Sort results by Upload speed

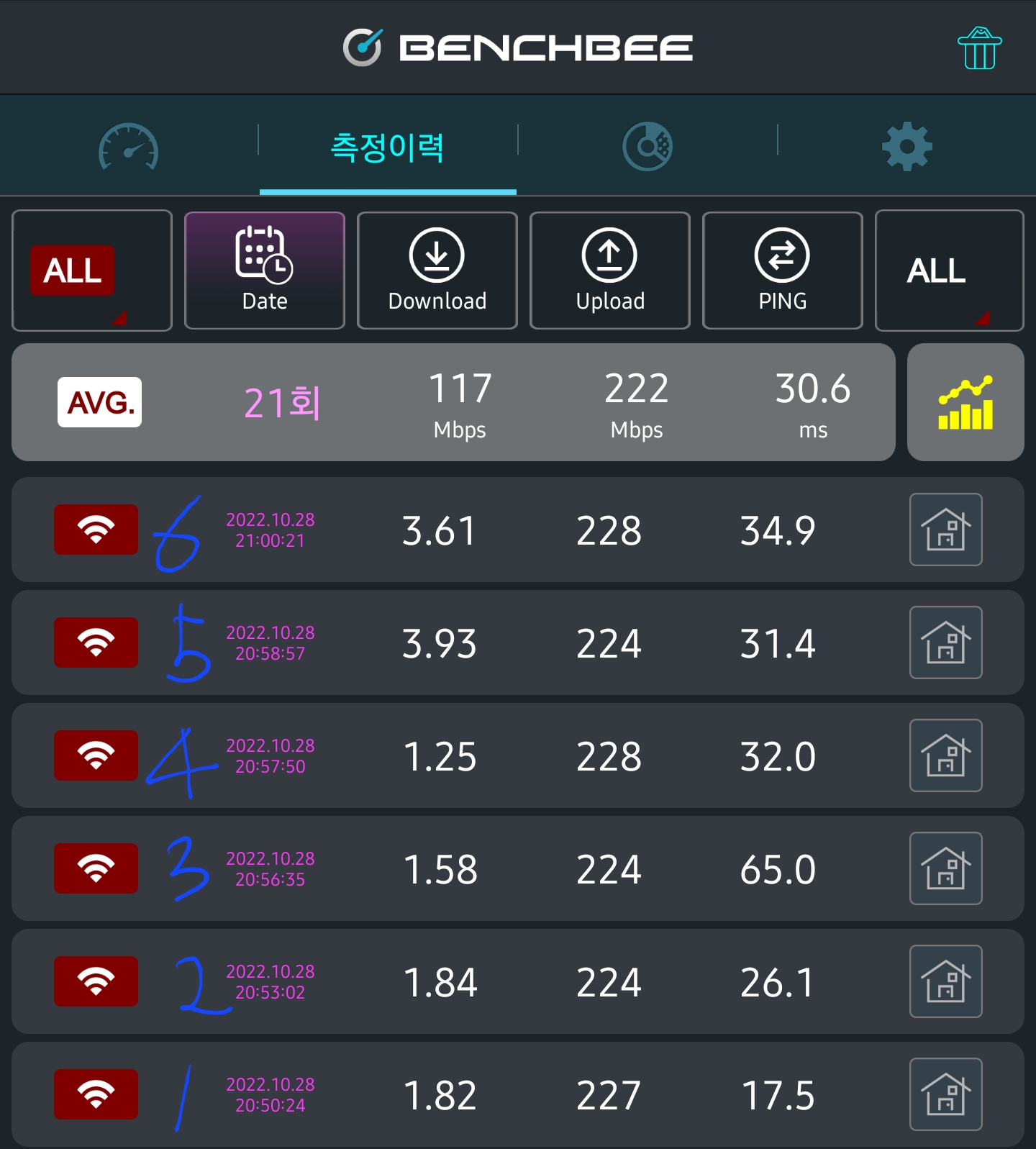coord(610,271)
